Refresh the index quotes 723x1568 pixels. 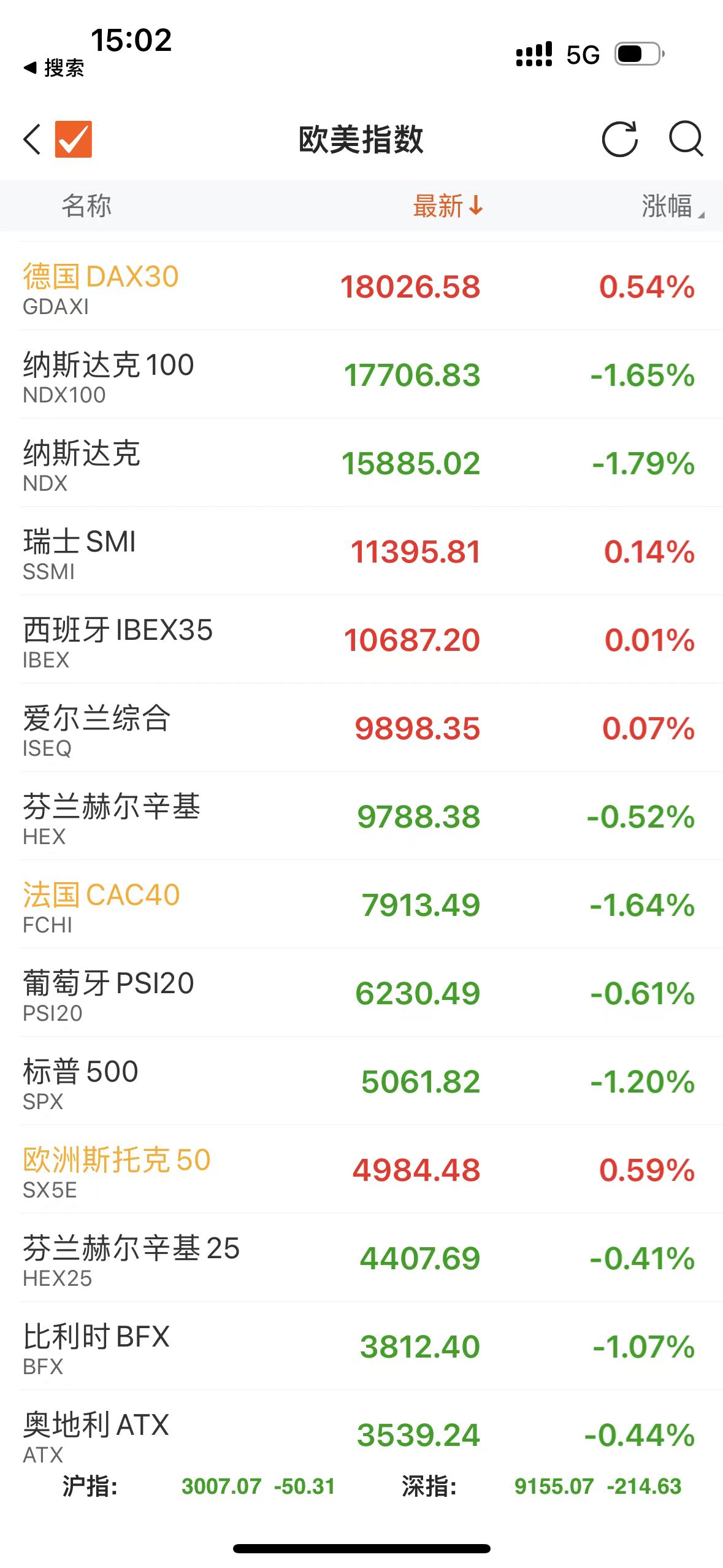click(619, 139)
